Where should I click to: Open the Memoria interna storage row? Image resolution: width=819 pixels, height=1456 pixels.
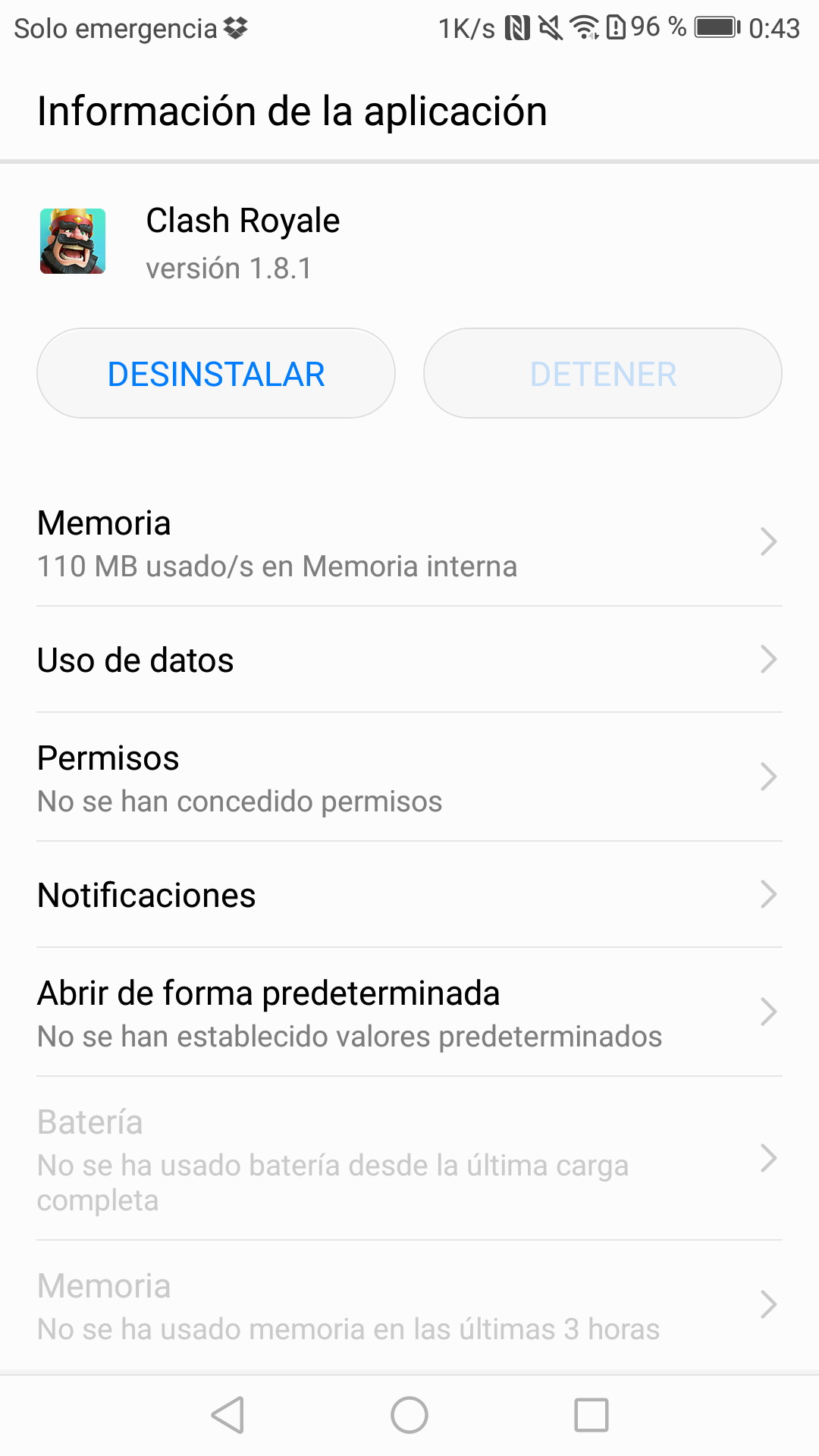pos(409,544)
